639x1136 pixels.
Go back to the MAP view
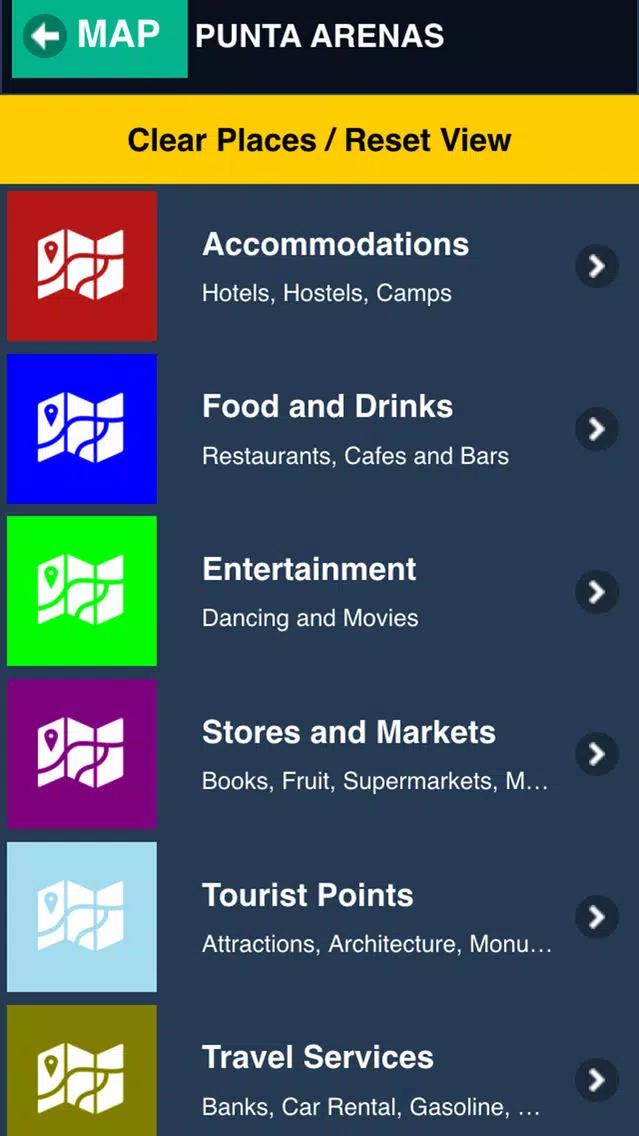coord(99,37)
